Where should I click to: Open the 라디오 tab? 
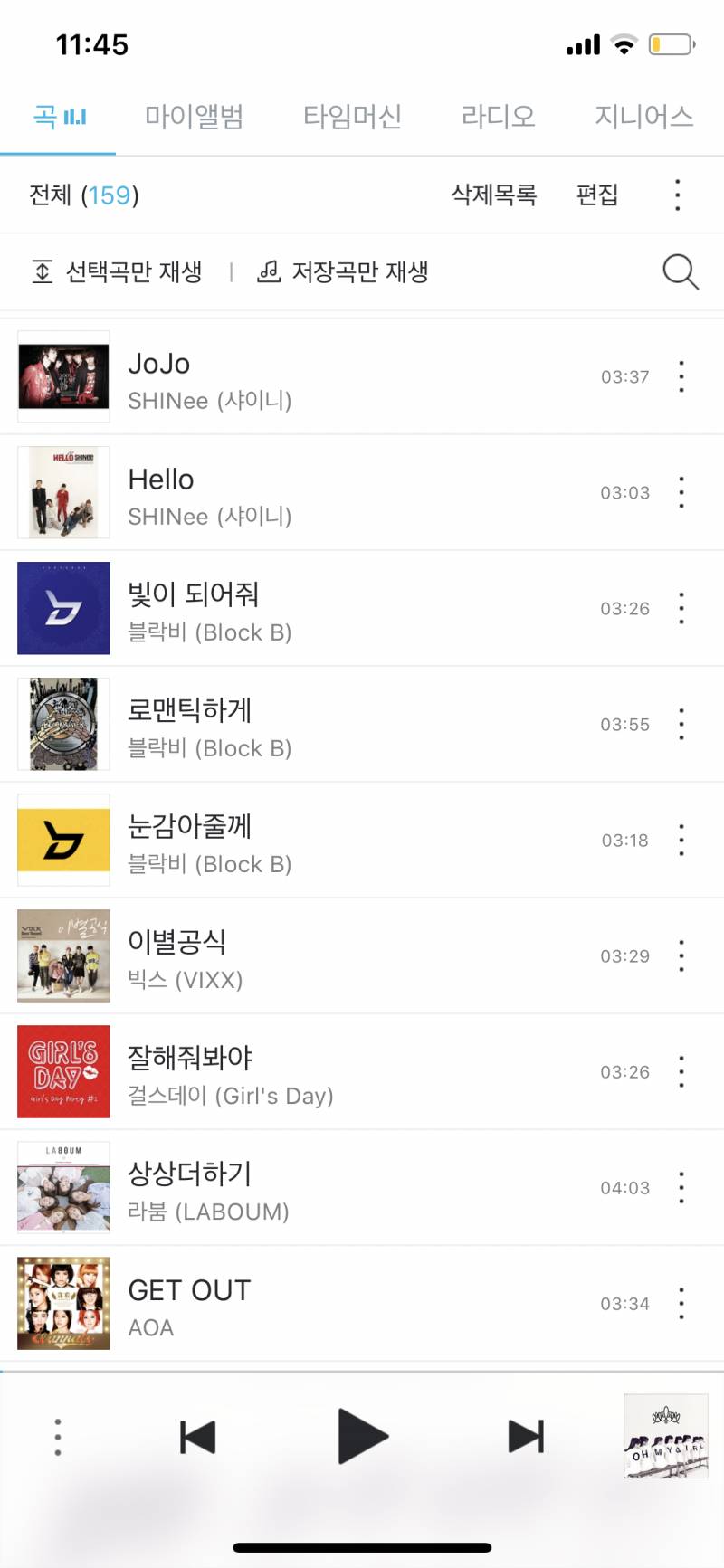tap(498, 117)
